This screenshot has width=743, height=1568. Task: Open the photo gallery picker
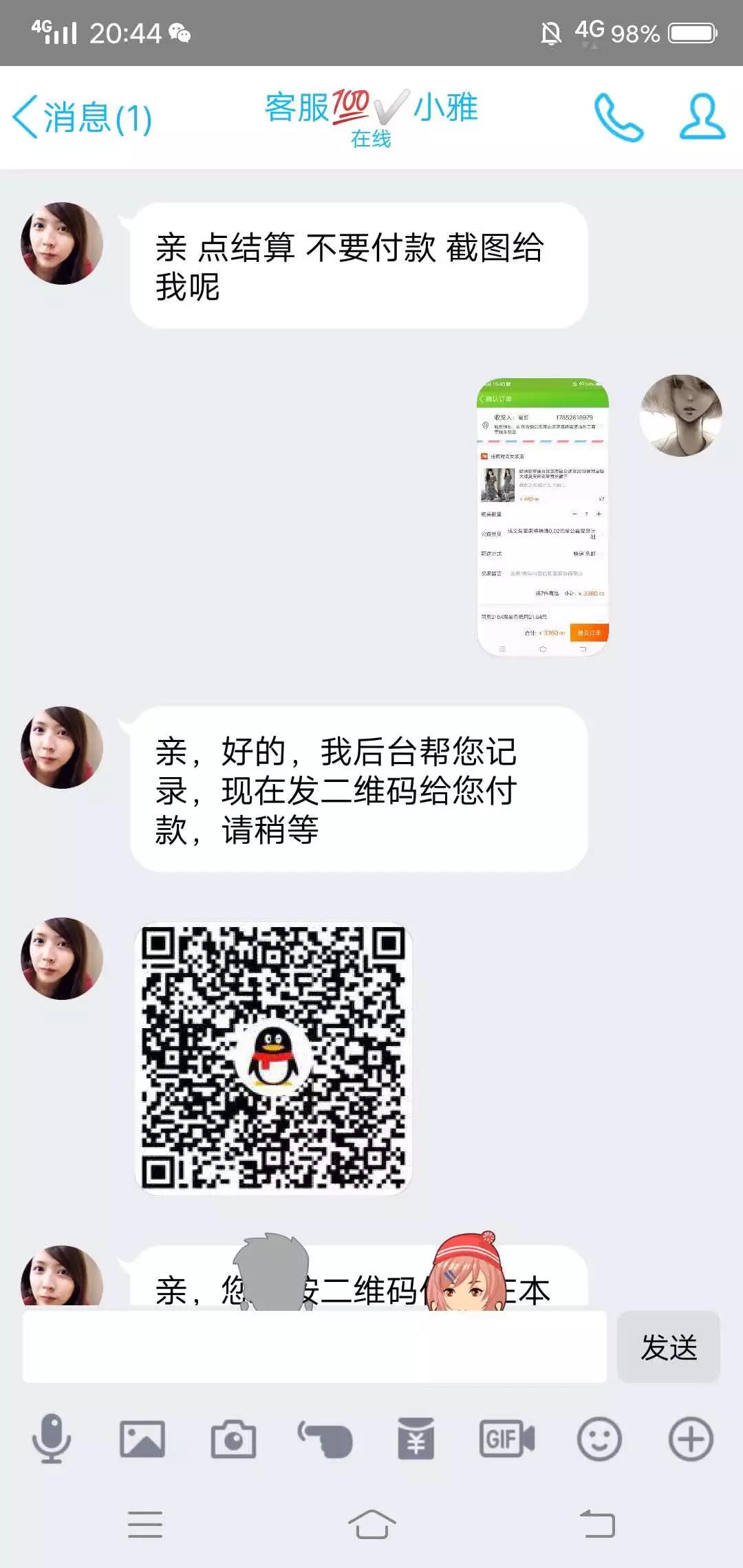[x=142, y=1439]
